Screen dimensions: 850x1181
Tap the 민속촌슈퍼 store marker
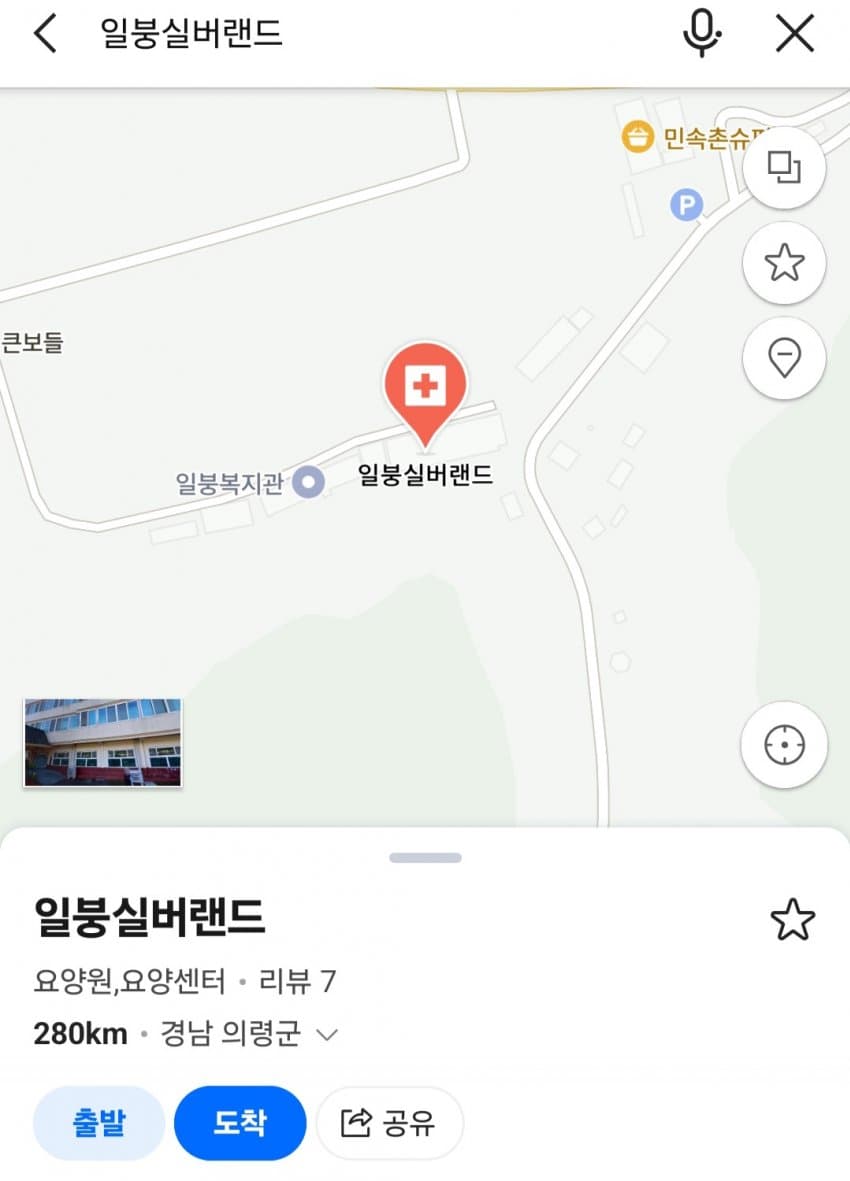(x=636, y=137)
